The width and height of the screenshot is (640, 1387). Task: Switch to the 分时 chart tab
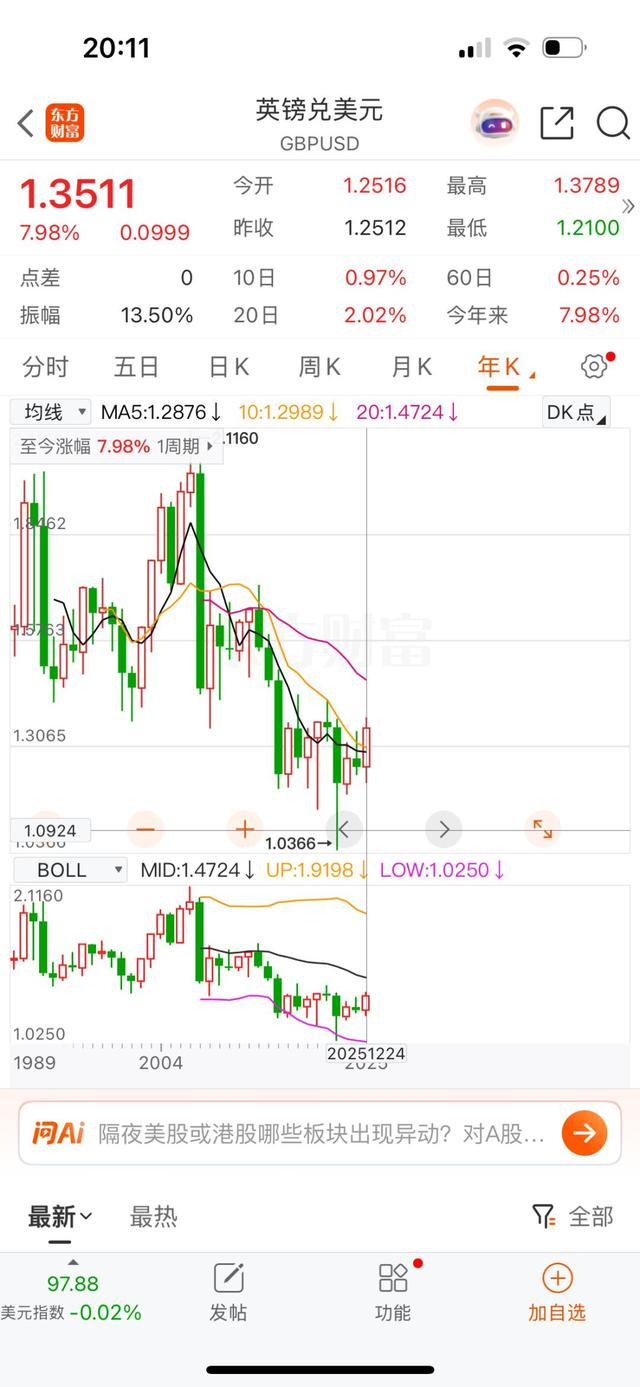(45, 367)
